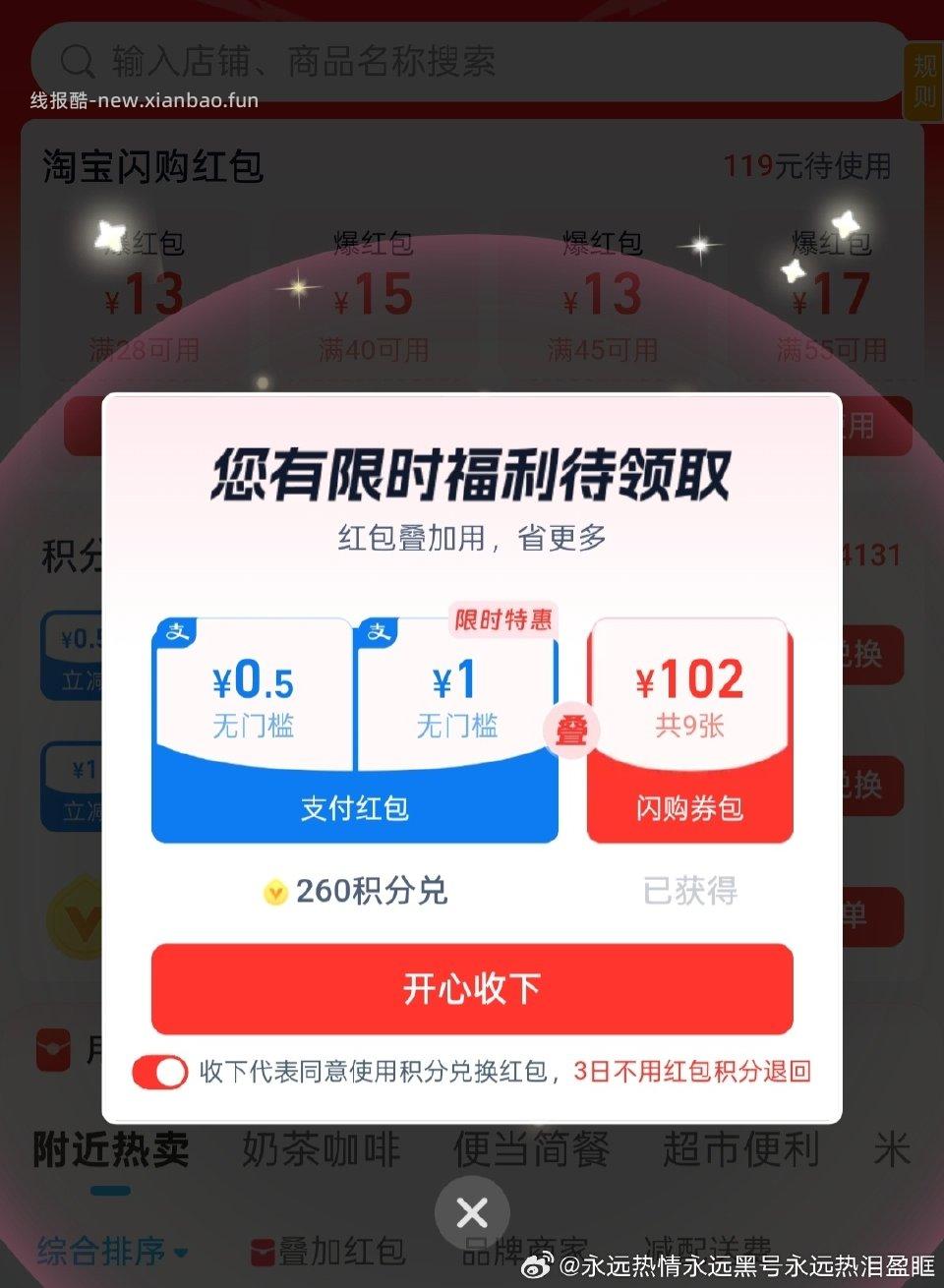Screen dimensions: 944x1288
Task: Dismiss the popup with the X button
Action: 472,1212
